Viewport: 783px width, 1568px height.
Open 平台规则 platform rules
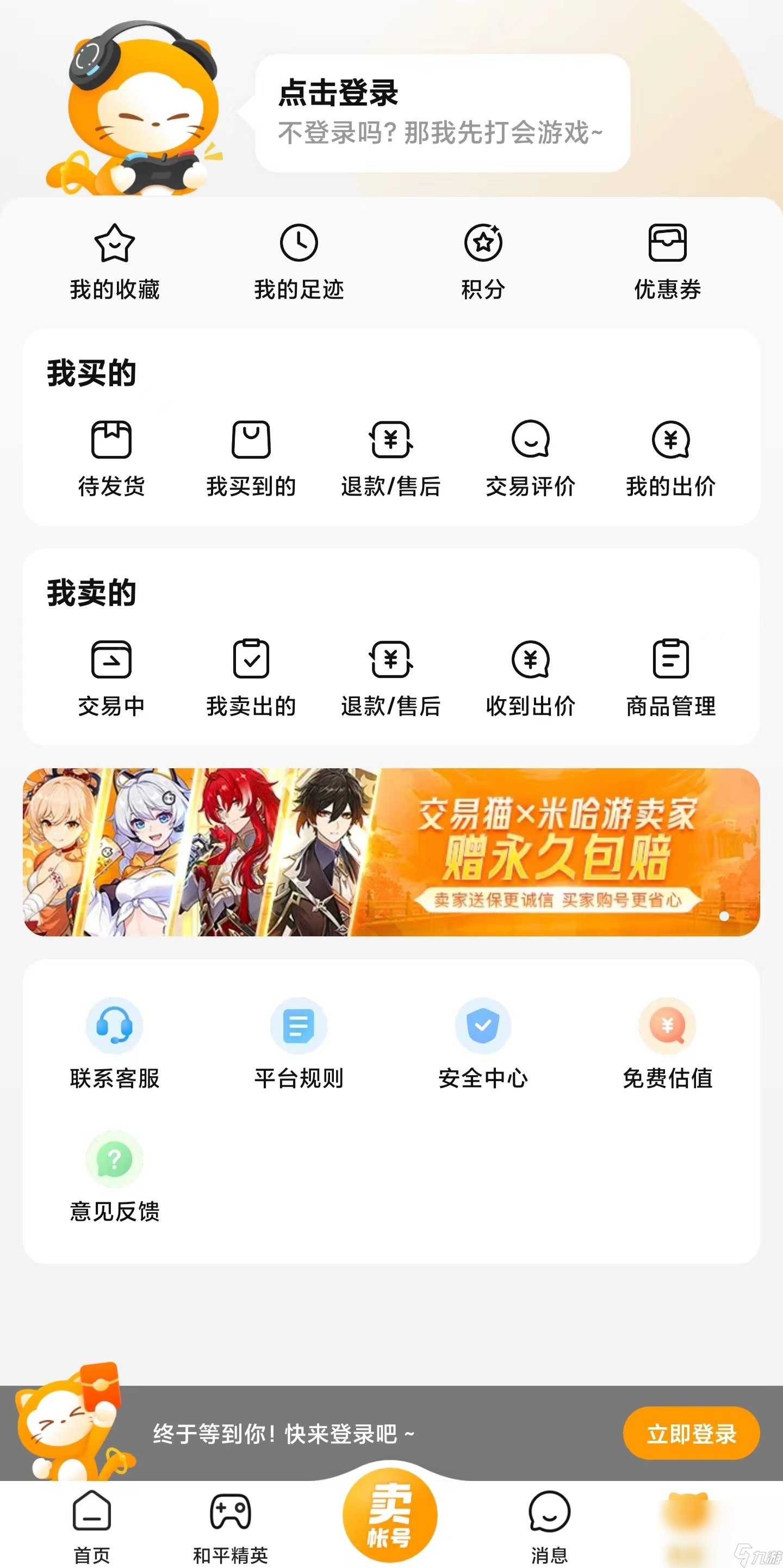[299, 1042]
